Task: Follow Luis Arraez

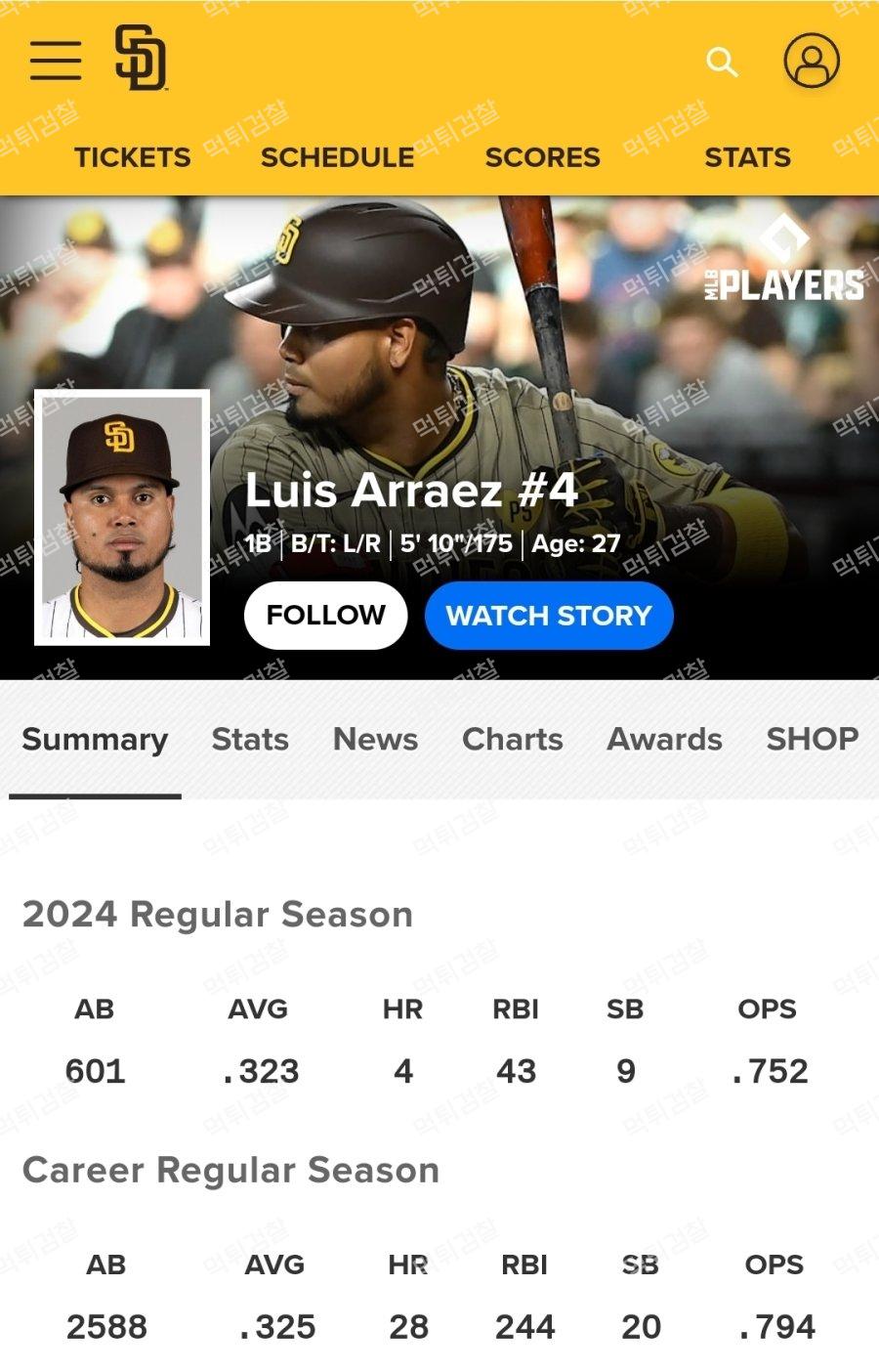Action: (x=325, y=615)
